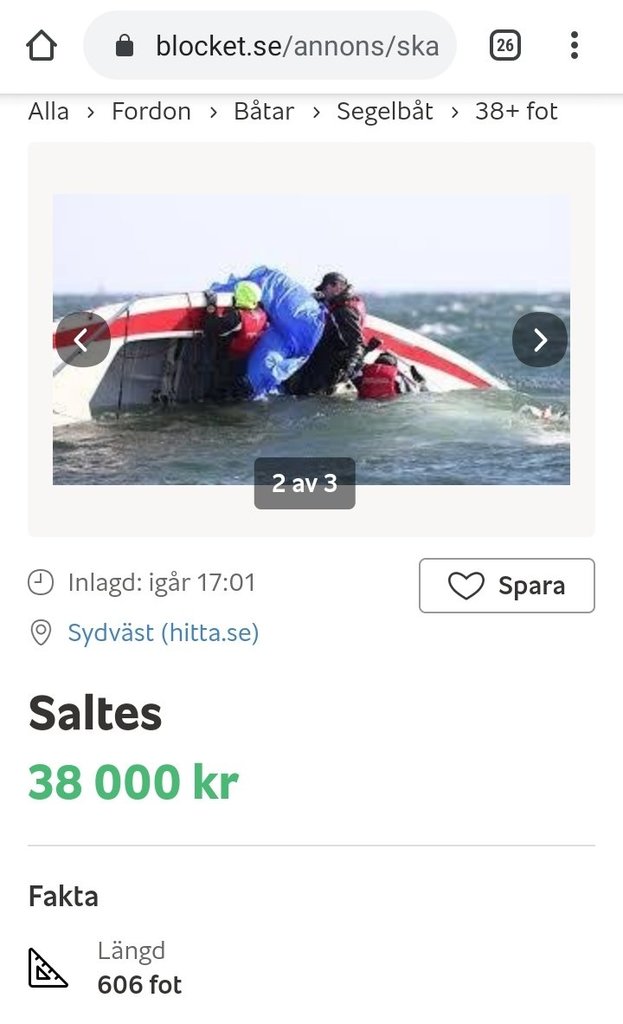Viewport: 623px width, 1024px height.
Task: Open the Segelbåt breadcrumb
Action: pyautogui.click(x=385, y=111)
